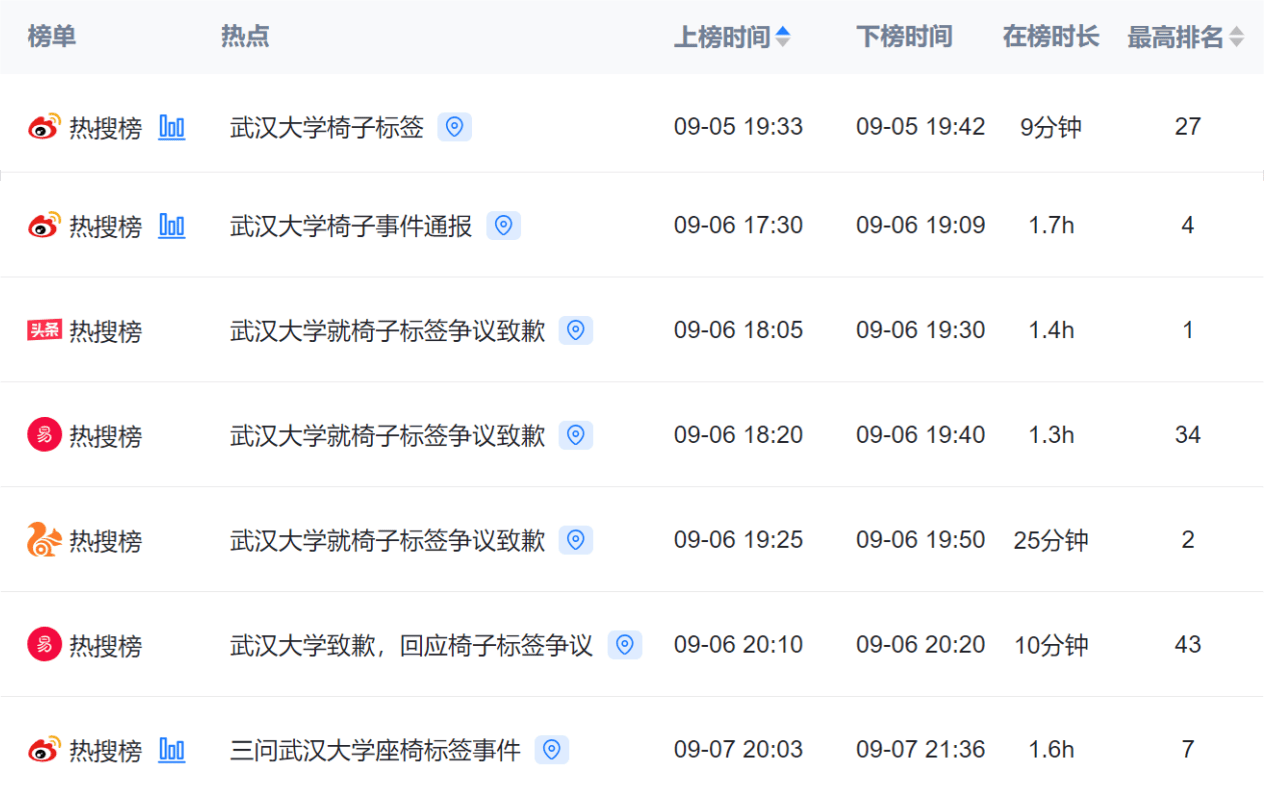Tap the locate icon beside 武汉大学椅子事件通报
The width and height of the screenshot is (1265, 798).
click(x=504, y=226)
